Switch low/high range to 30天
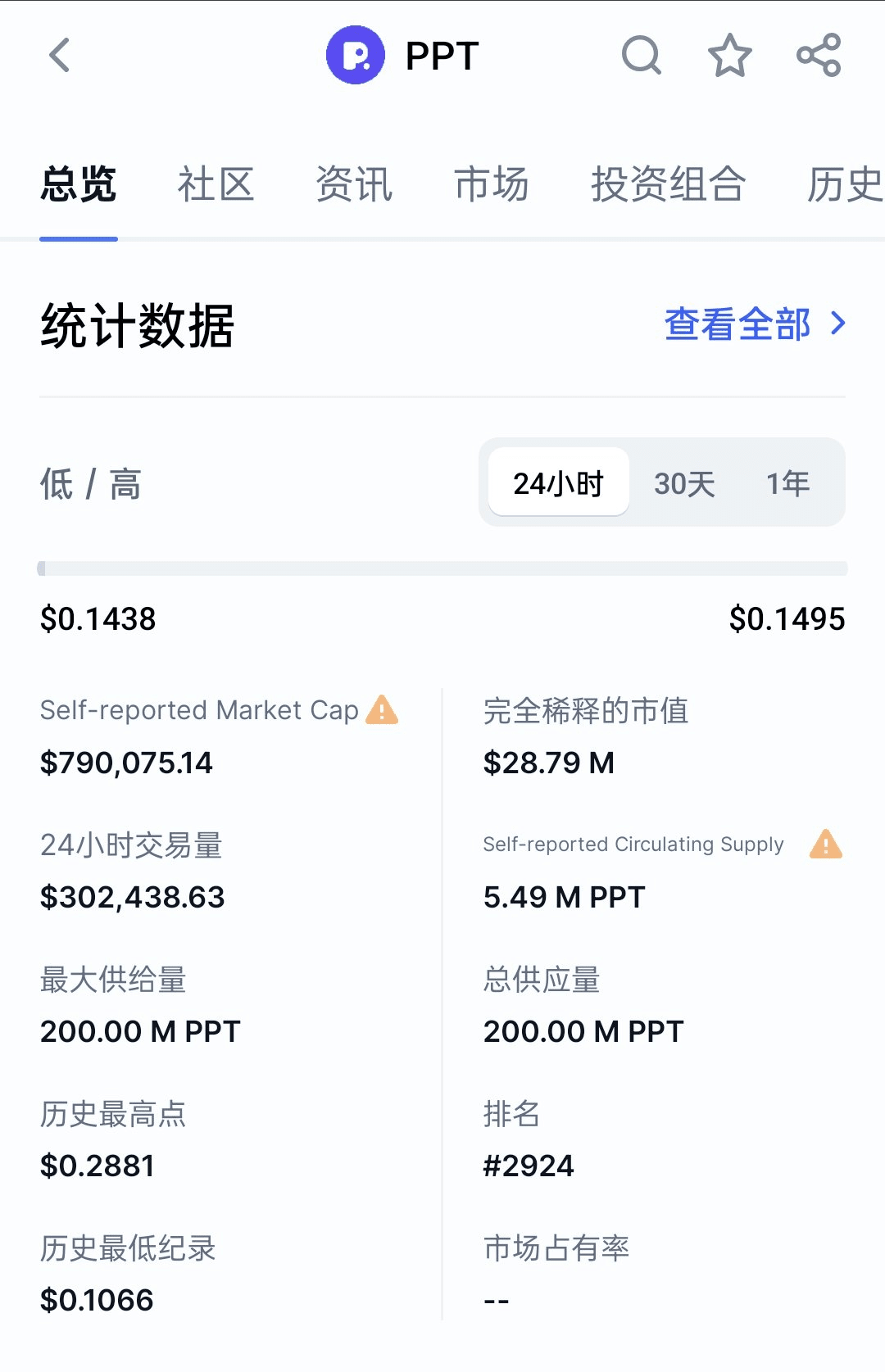 click(x=684, y=483)
